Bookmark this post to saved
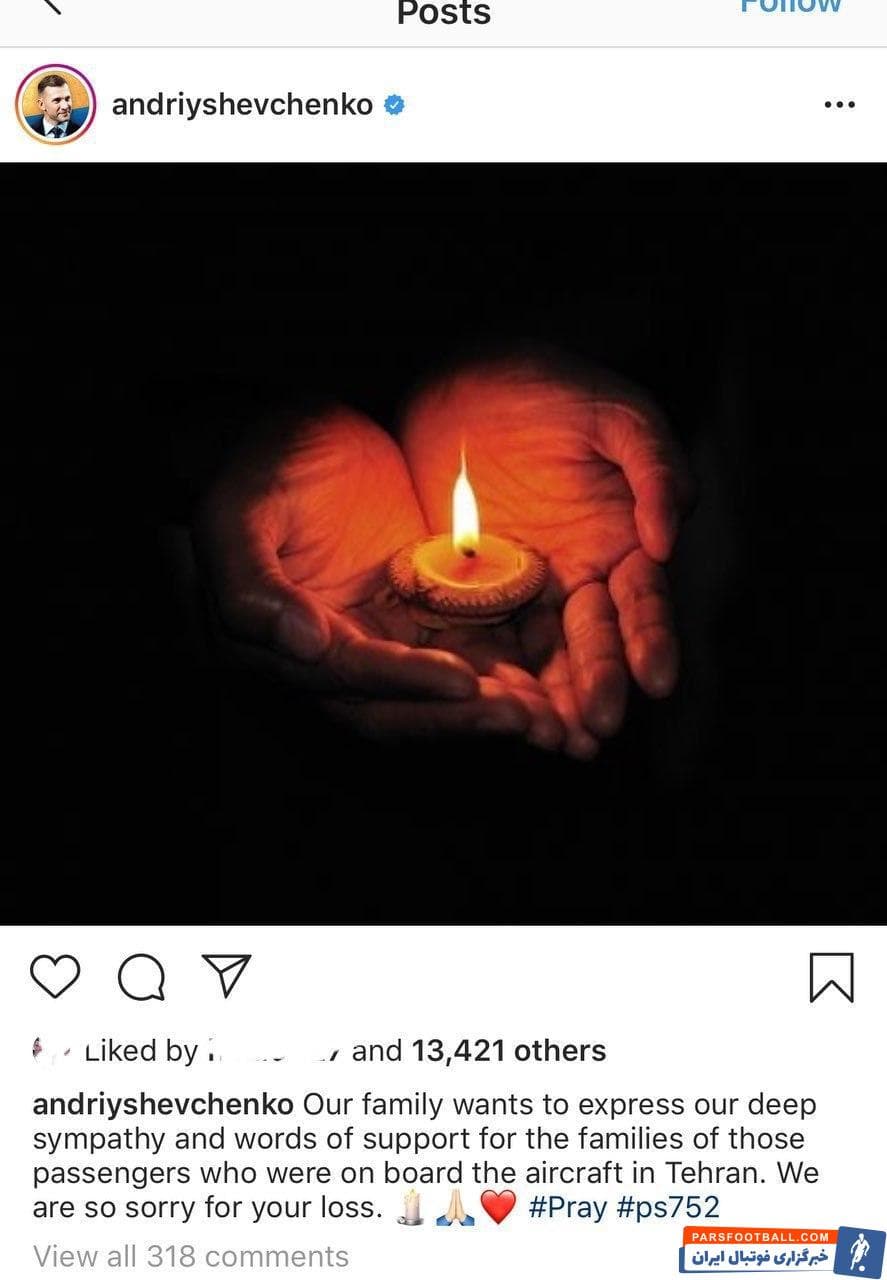This screenshot has height=1280, width=887. [831, 977]
